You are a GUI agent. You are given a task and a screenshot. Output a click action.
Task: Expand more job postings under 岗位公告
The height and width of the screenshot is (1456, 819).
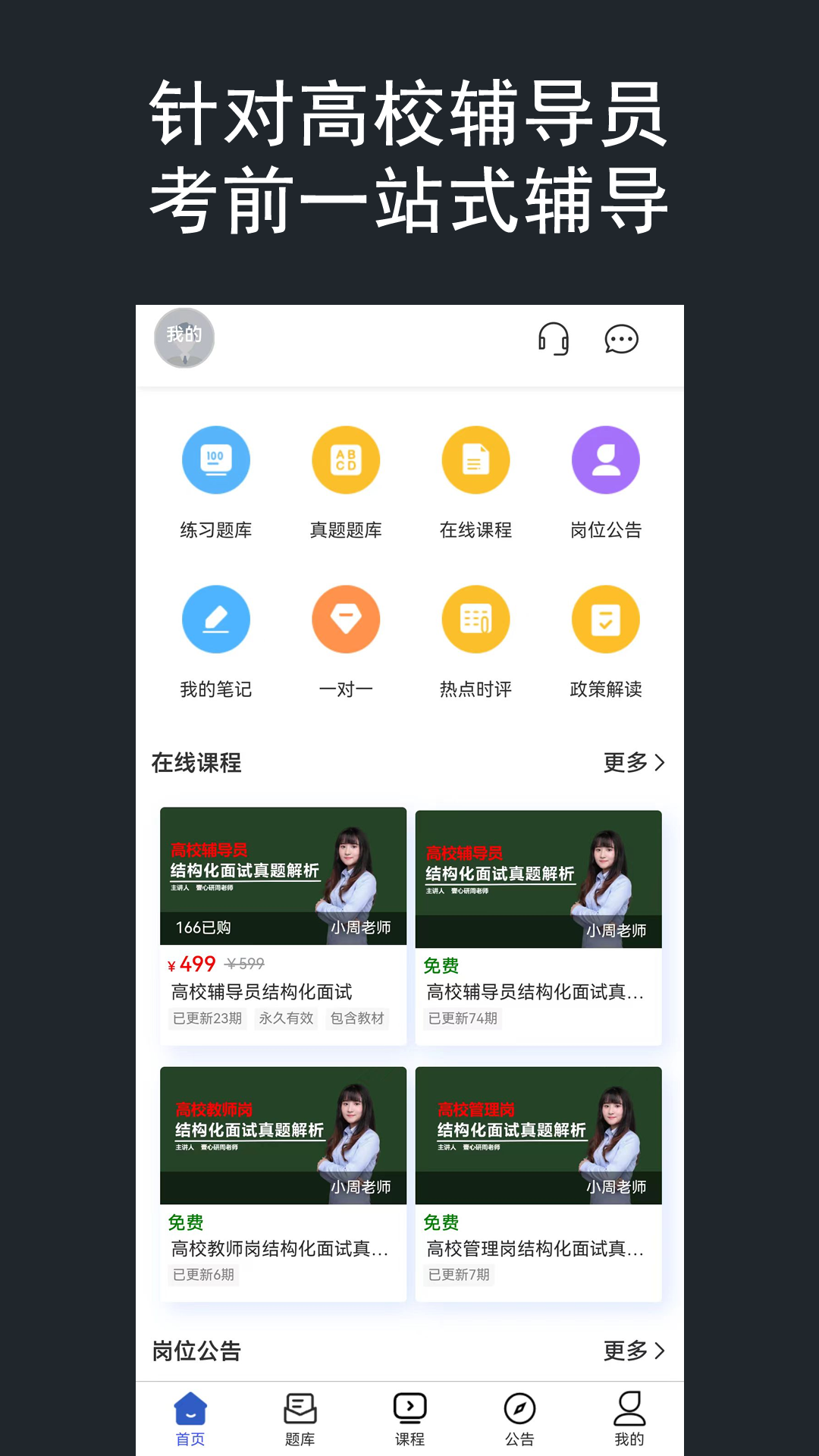pos(635,1351)
